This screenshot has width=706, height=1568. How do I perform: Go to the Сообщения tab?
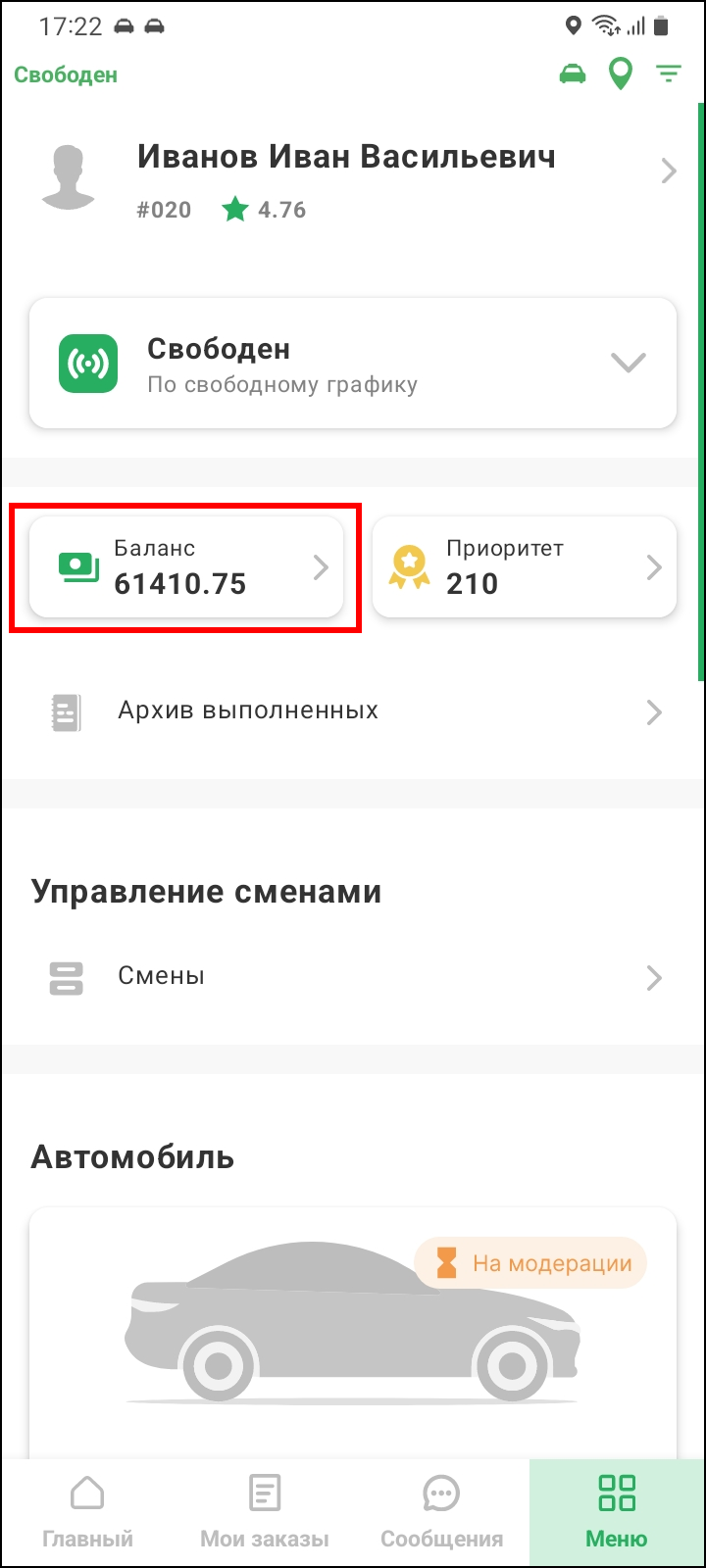pyautogui.click(x=441, y=1512)
